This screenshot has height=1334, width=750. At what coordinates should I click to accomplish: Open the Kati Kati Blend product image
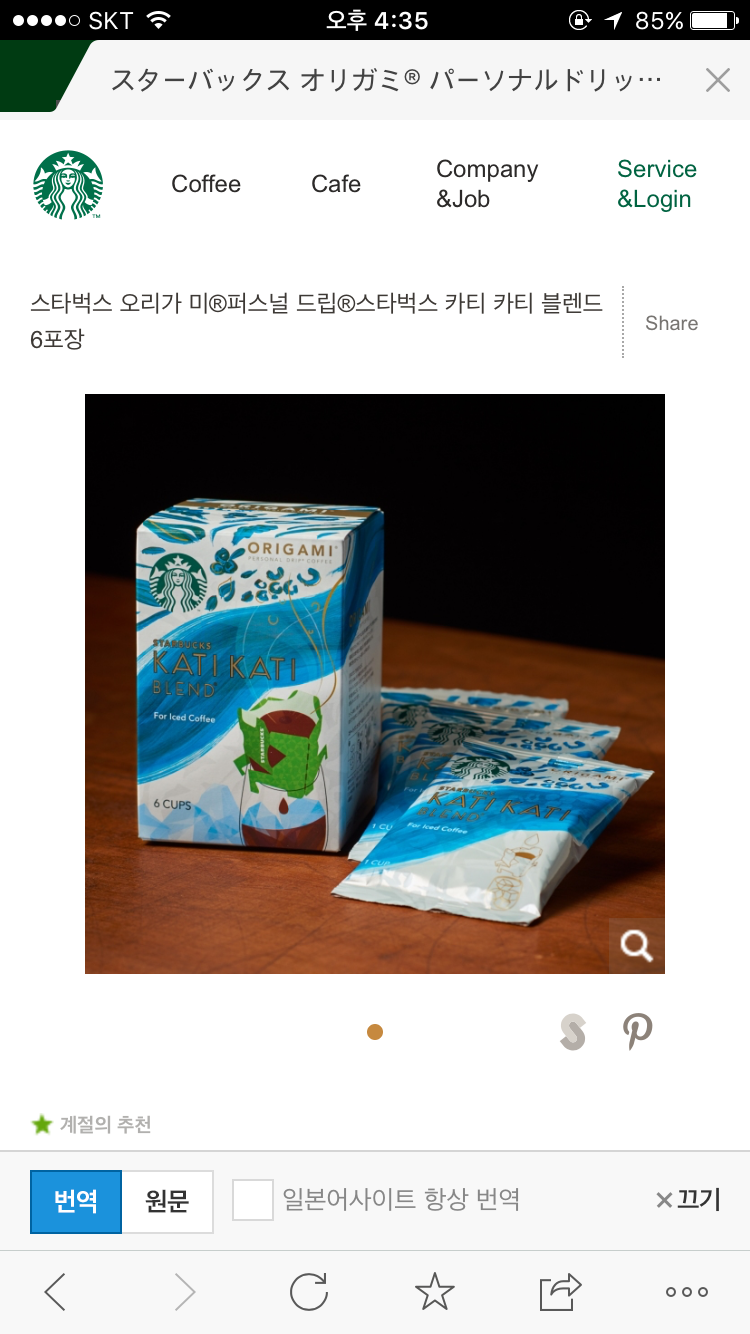[x=374, y=683]
